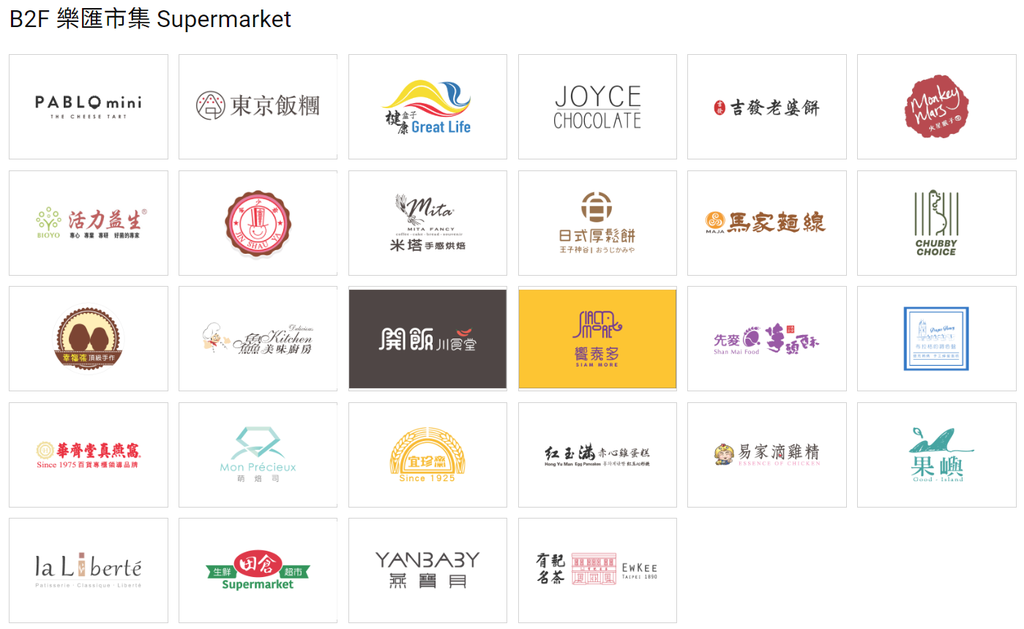Select the YANBABY brand tile
1024x629 pixels.
(427, 570)
